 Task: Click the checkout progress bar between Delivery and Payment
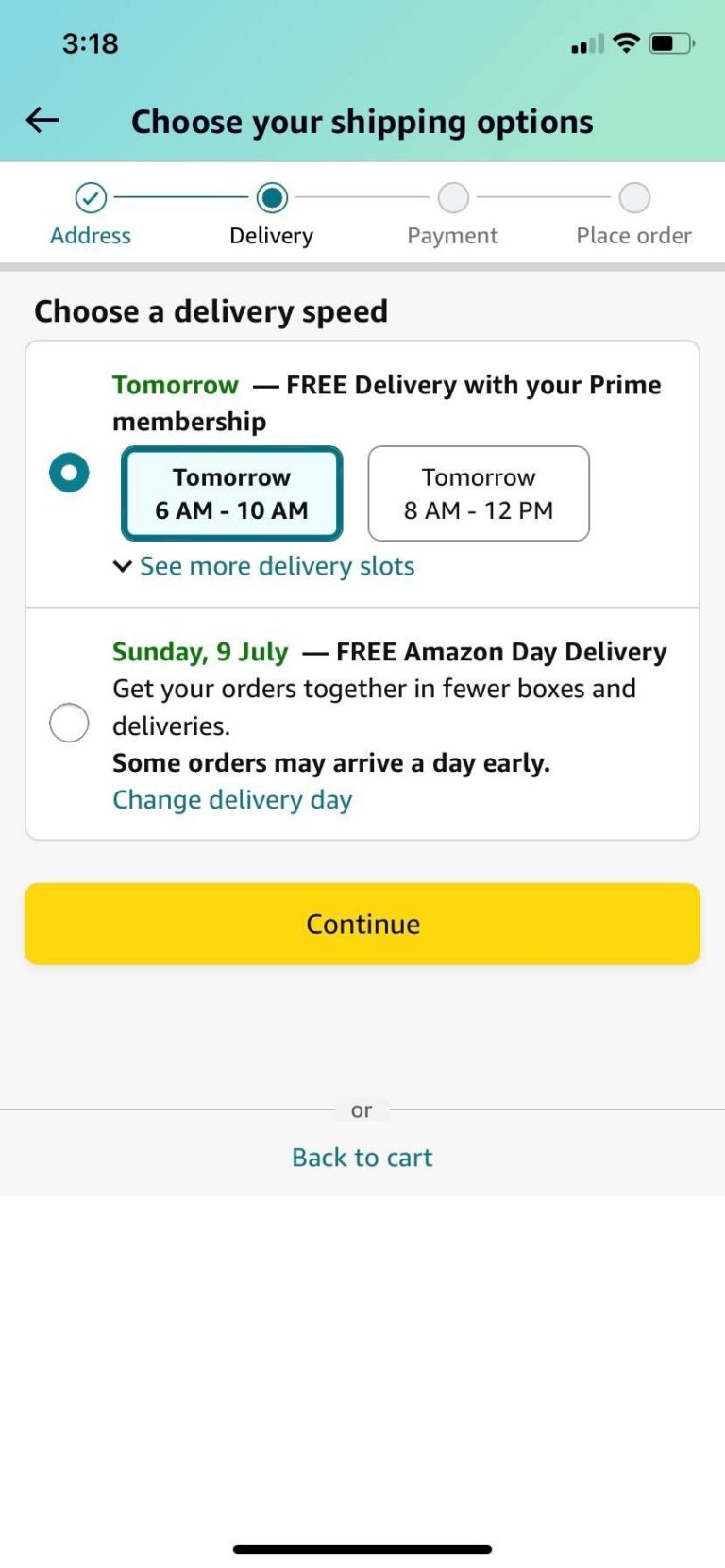click(362, 198)
